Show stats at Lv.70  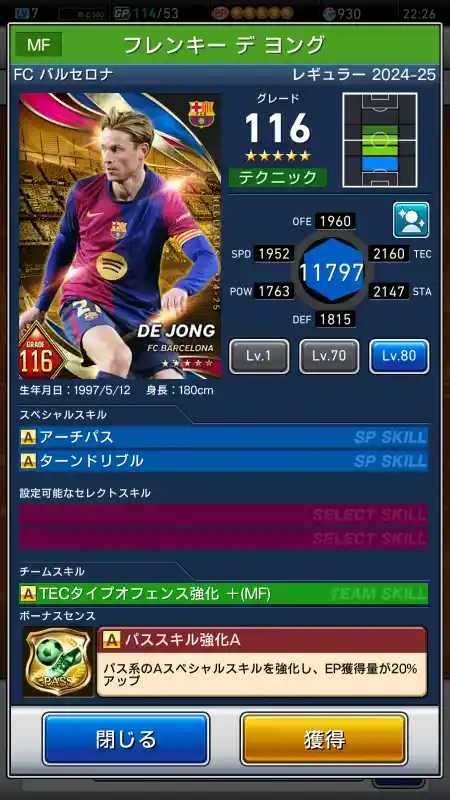coord(329,356)
